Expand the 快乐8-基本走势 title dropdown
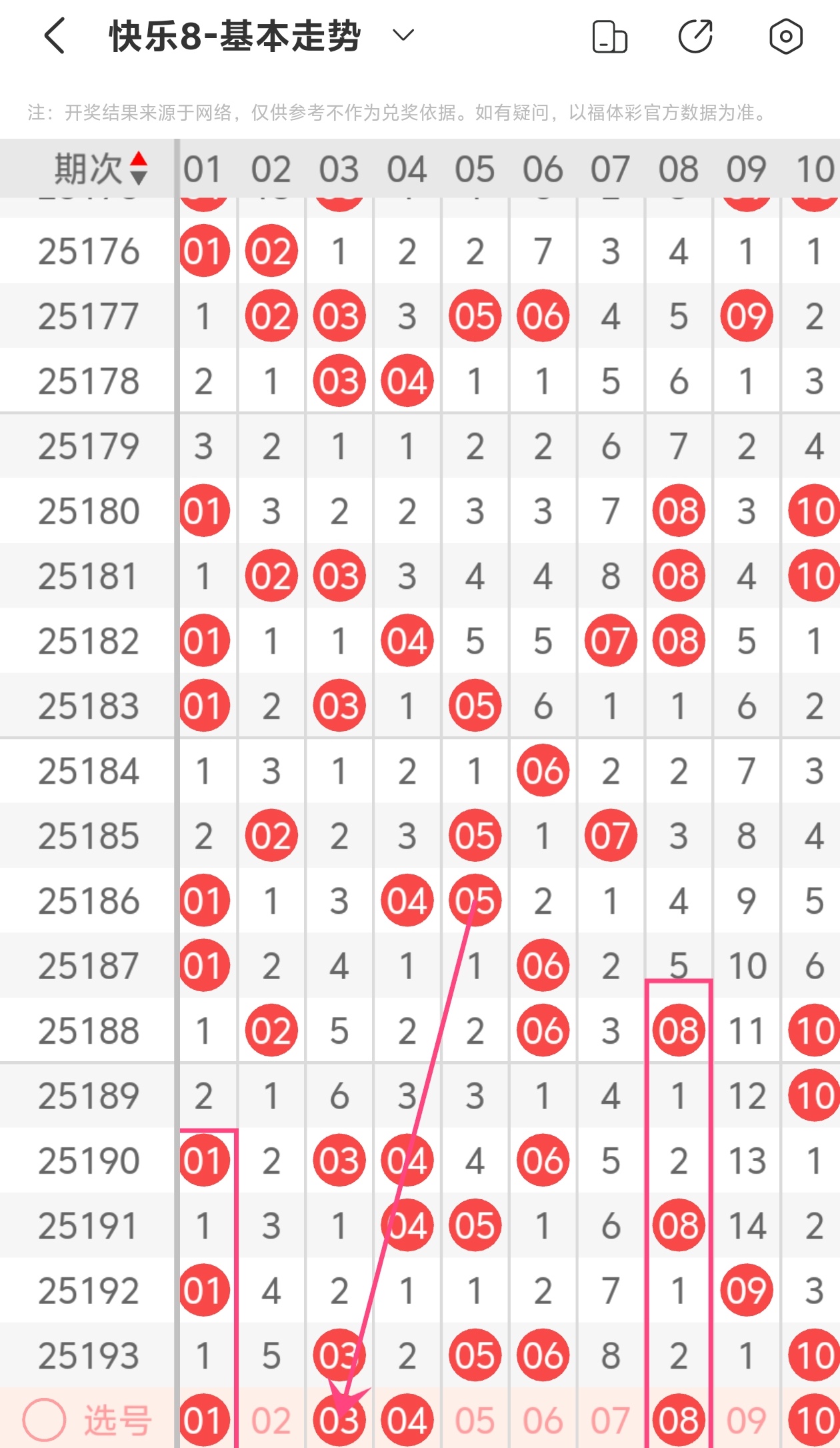Viewport: 840px width, 1448px height. 403,35
